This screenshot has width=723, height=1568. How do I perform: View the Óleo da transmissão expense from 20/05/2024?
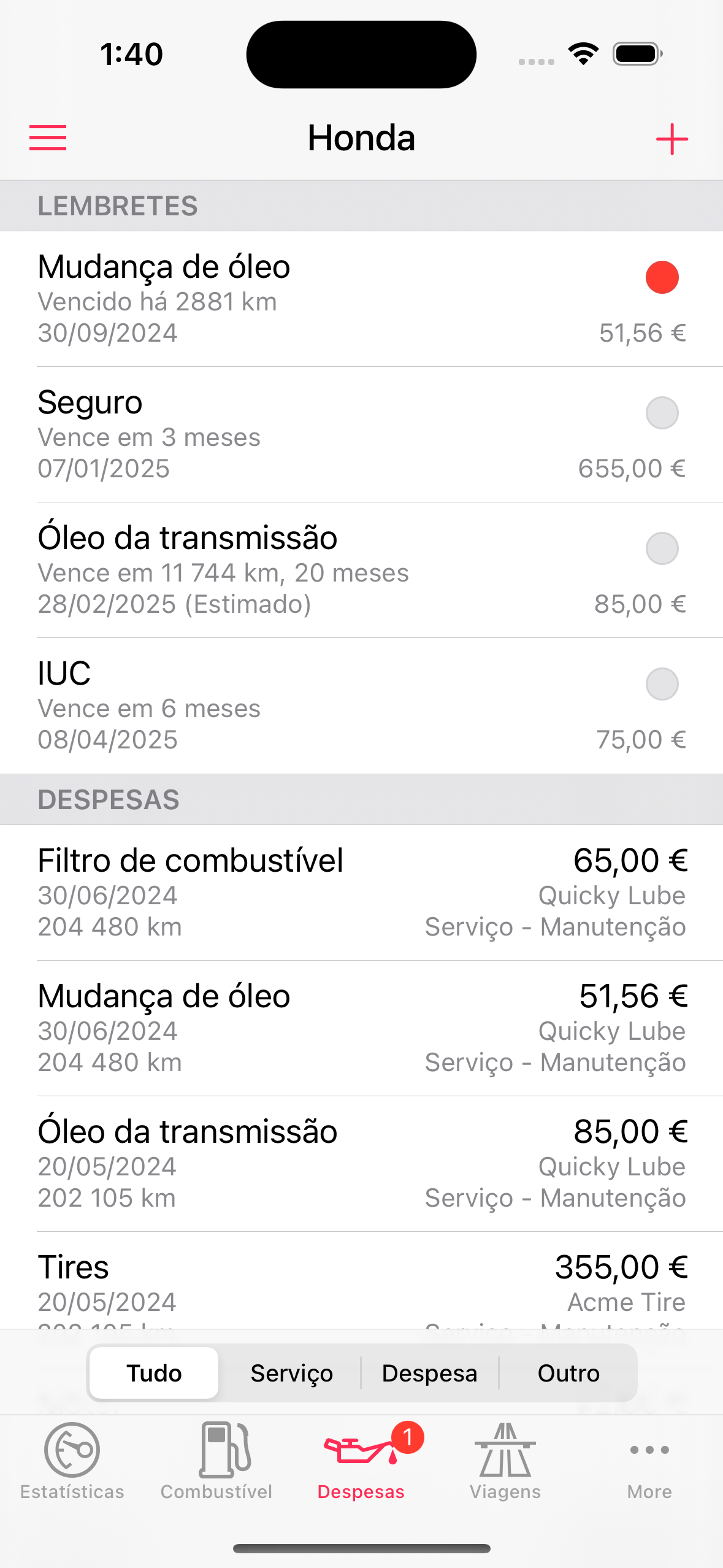point(361,1164)
